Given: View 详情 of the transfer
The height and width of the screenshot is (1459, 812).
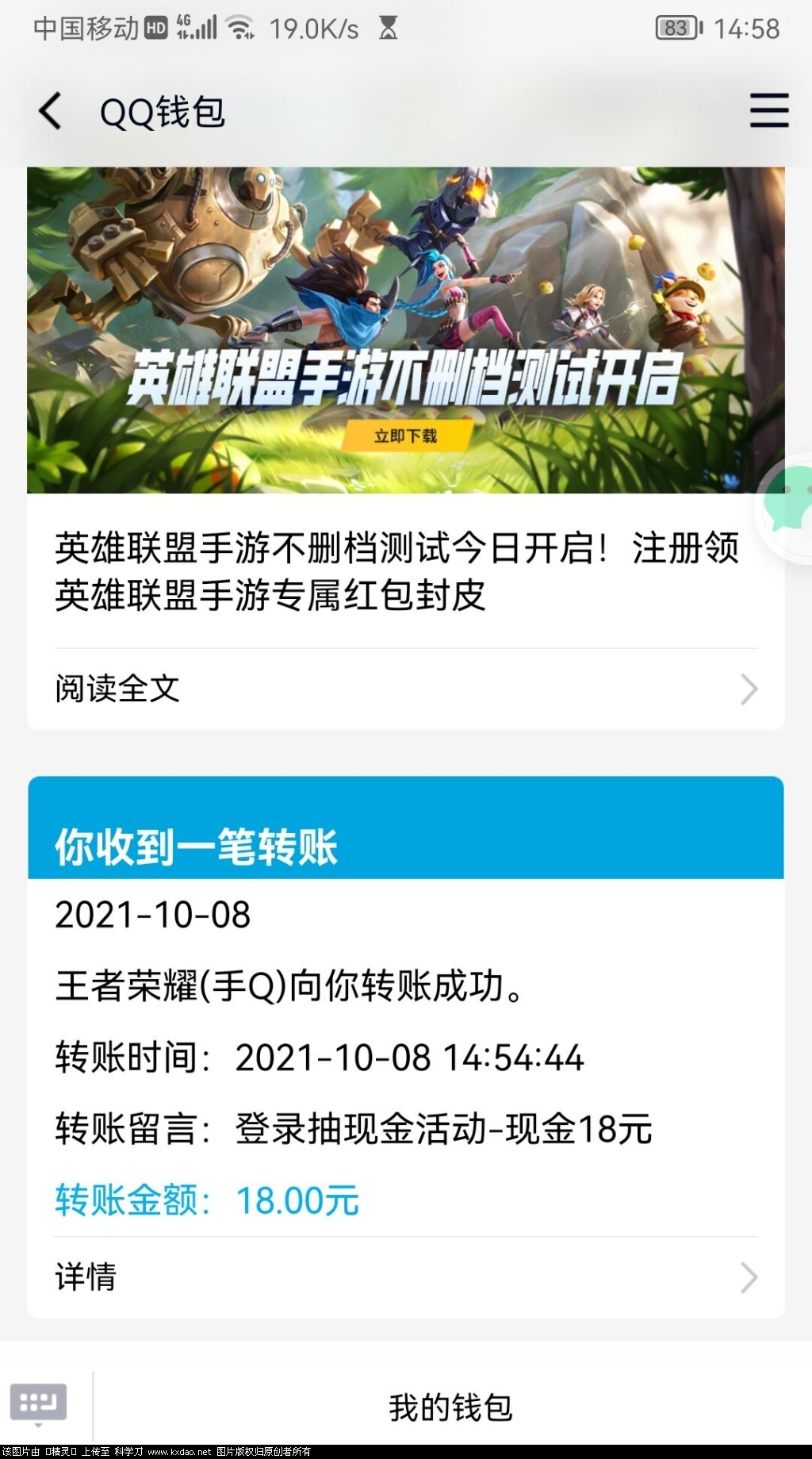Looking at the screenshot, I should [405, 1277].
